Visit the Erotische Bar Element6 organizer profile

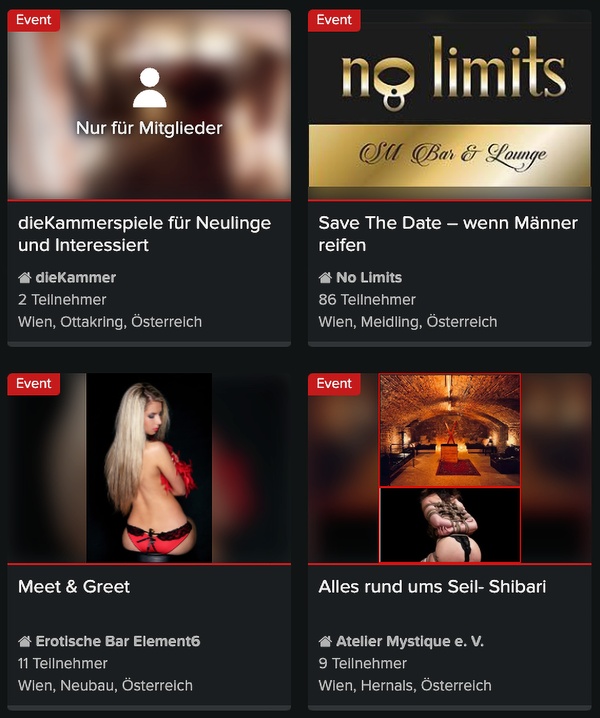117,641
